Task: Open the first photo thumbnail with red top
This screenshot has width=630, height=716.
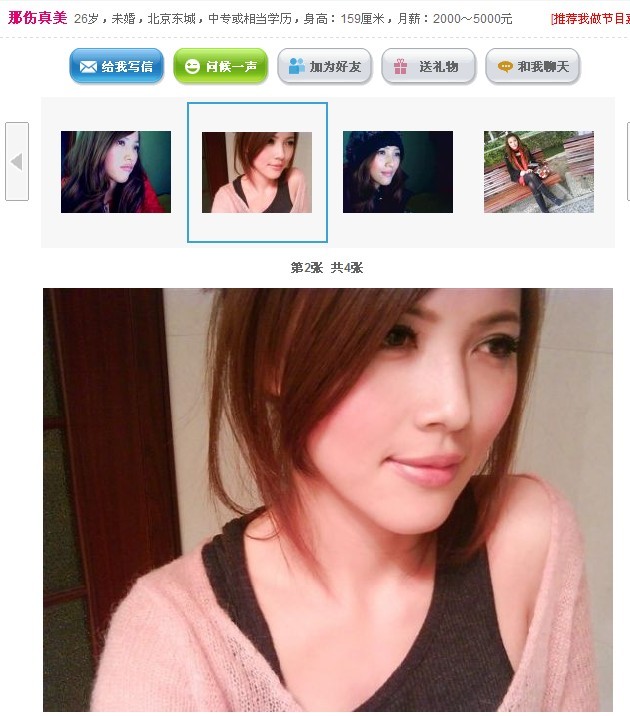Action: 116,172
